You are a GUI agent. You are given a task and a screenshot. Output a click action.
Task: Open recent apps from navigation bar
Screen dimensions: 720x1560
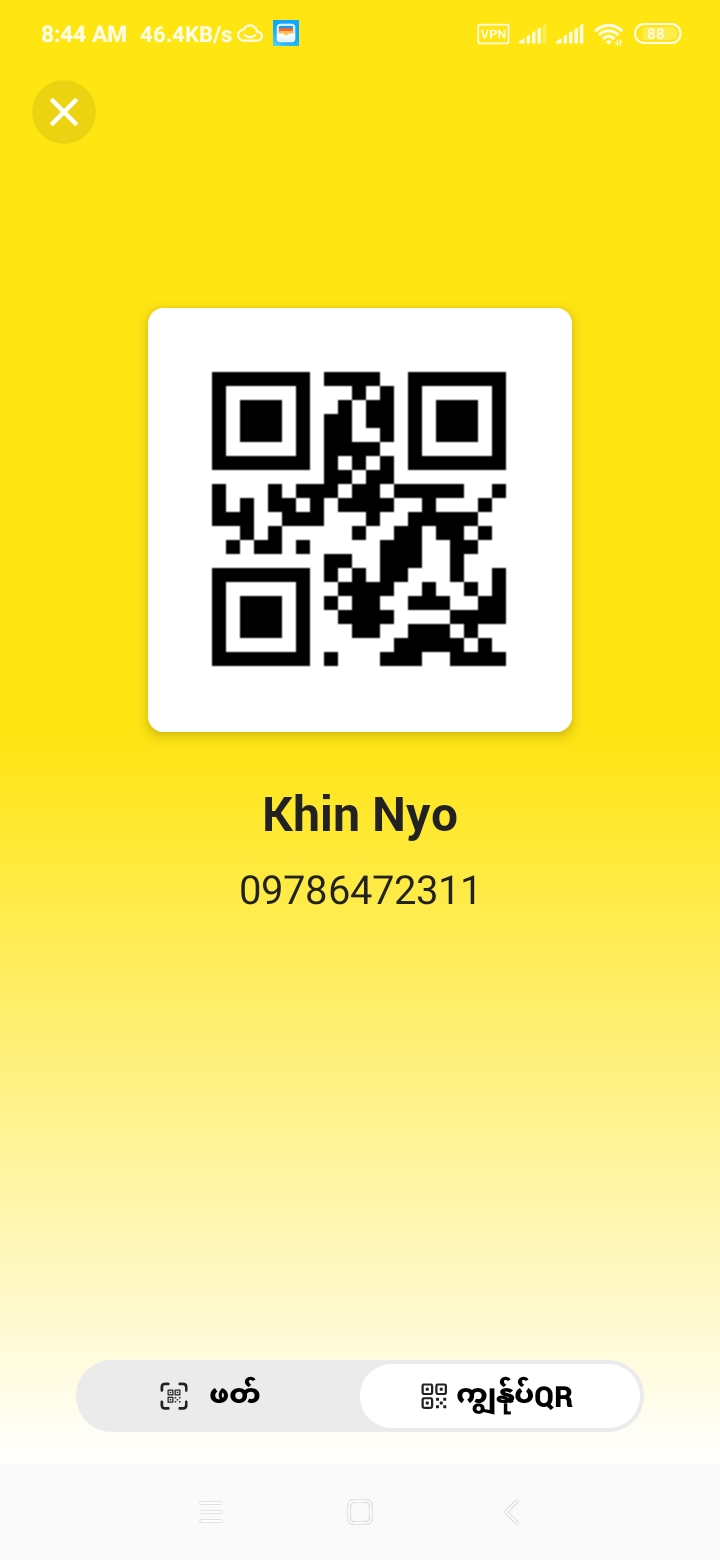[x=211, y=1512]
